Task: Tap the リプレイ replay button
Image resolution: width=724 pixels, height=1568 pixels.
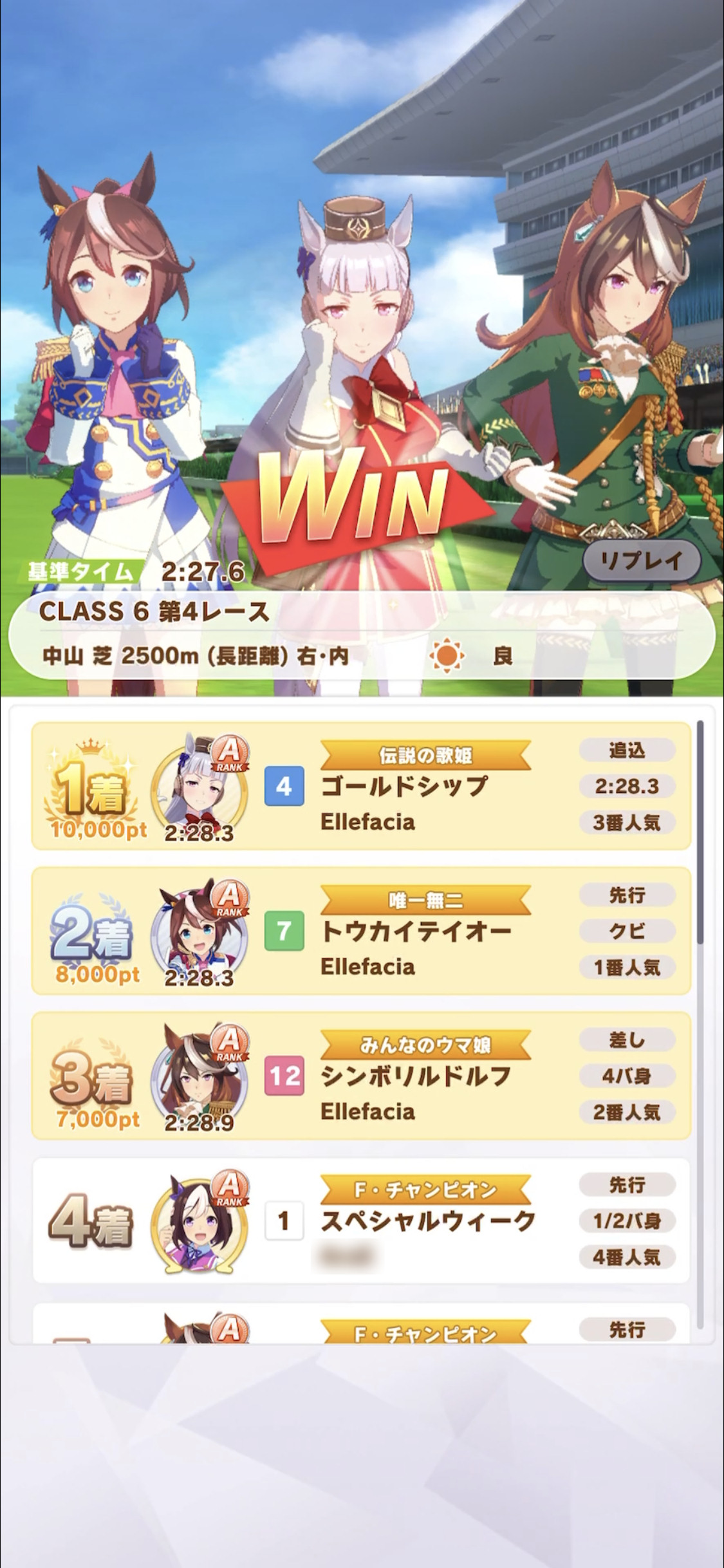Action: [x=642, y=561]
